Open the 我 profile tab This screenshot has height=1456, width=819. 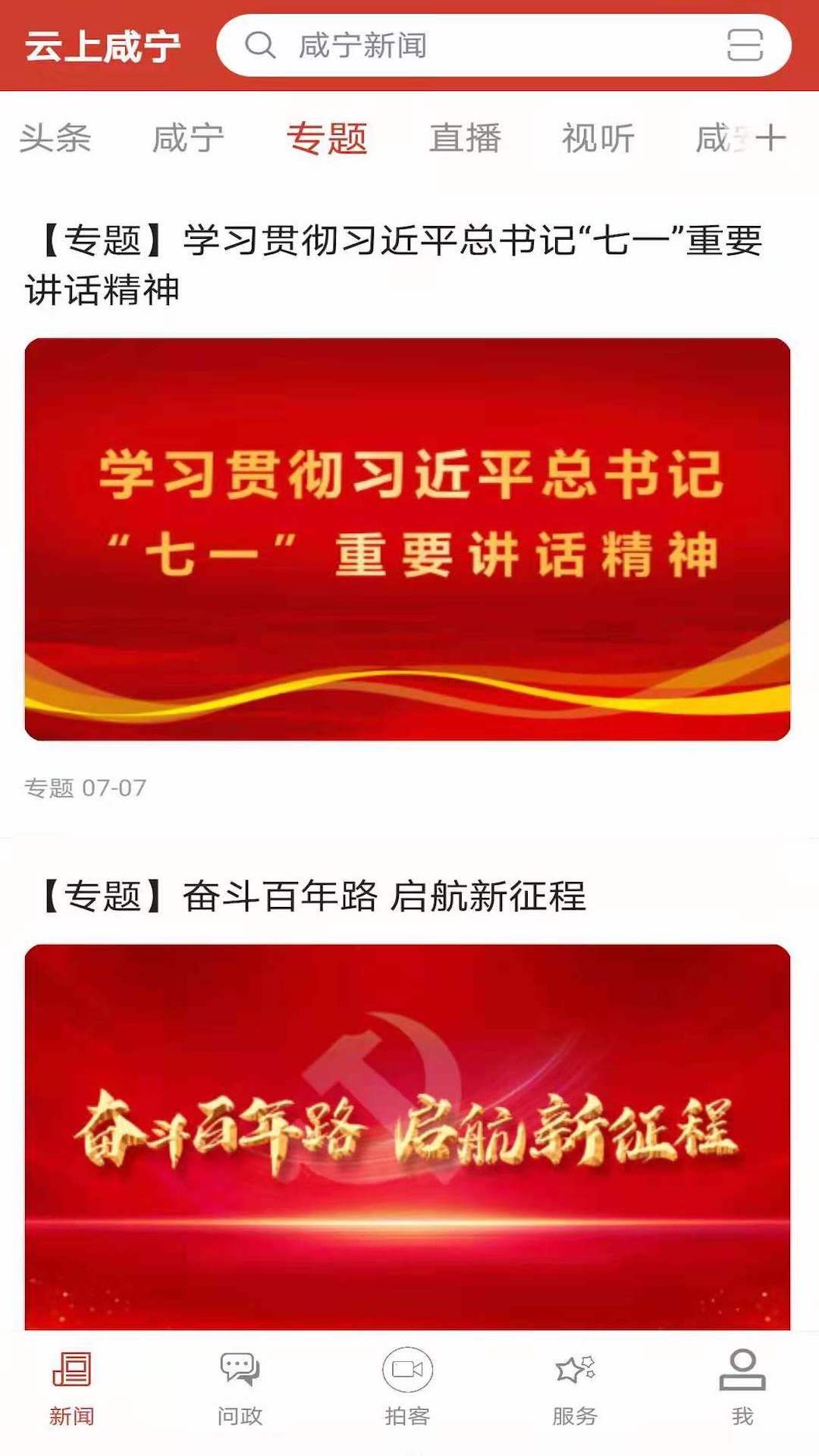pyautogui.click(x=742, y=1389)
